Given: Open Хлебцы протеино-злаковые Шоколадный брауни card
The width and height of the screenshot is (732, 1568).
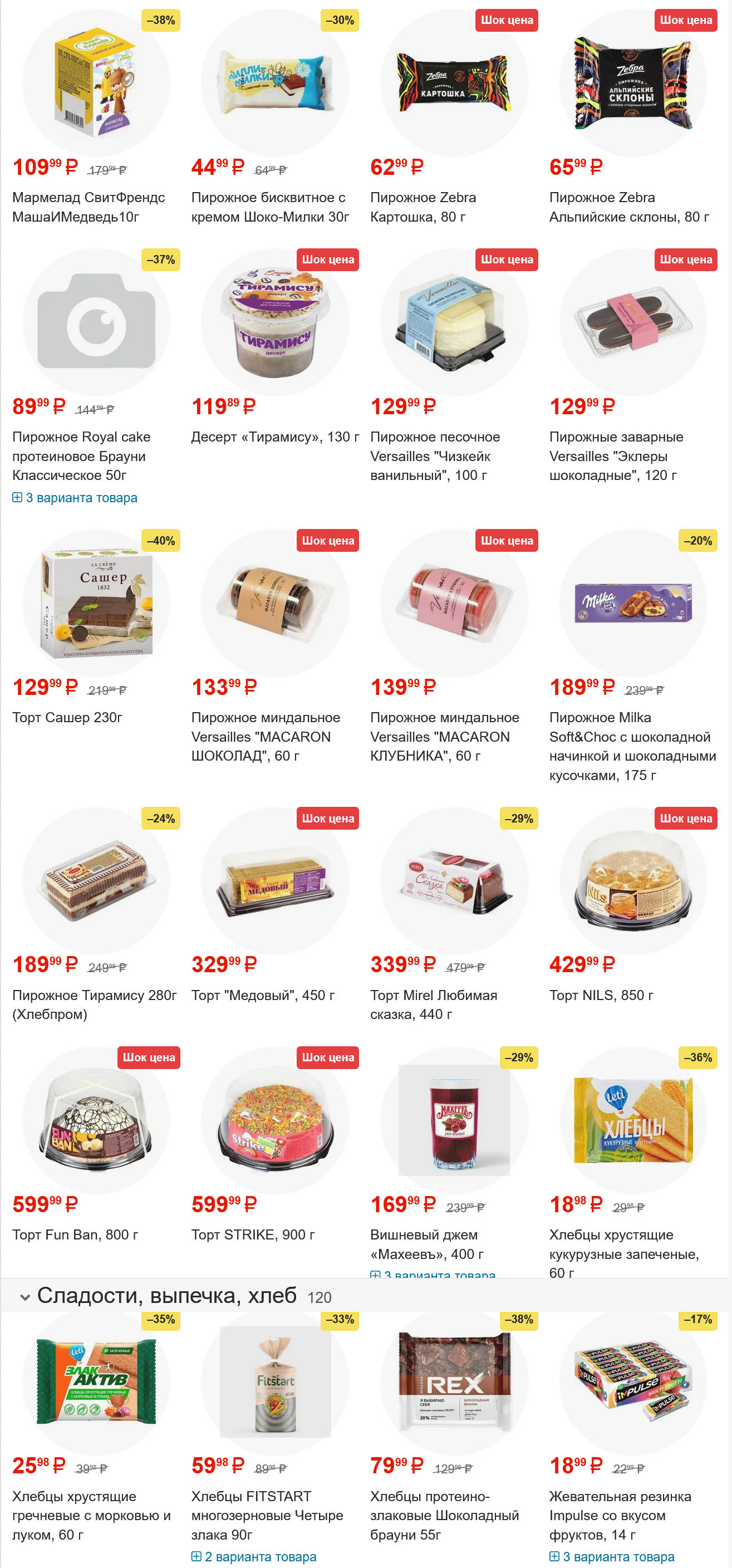Looking at the screenshot, I should click(x=444, y=1515).
